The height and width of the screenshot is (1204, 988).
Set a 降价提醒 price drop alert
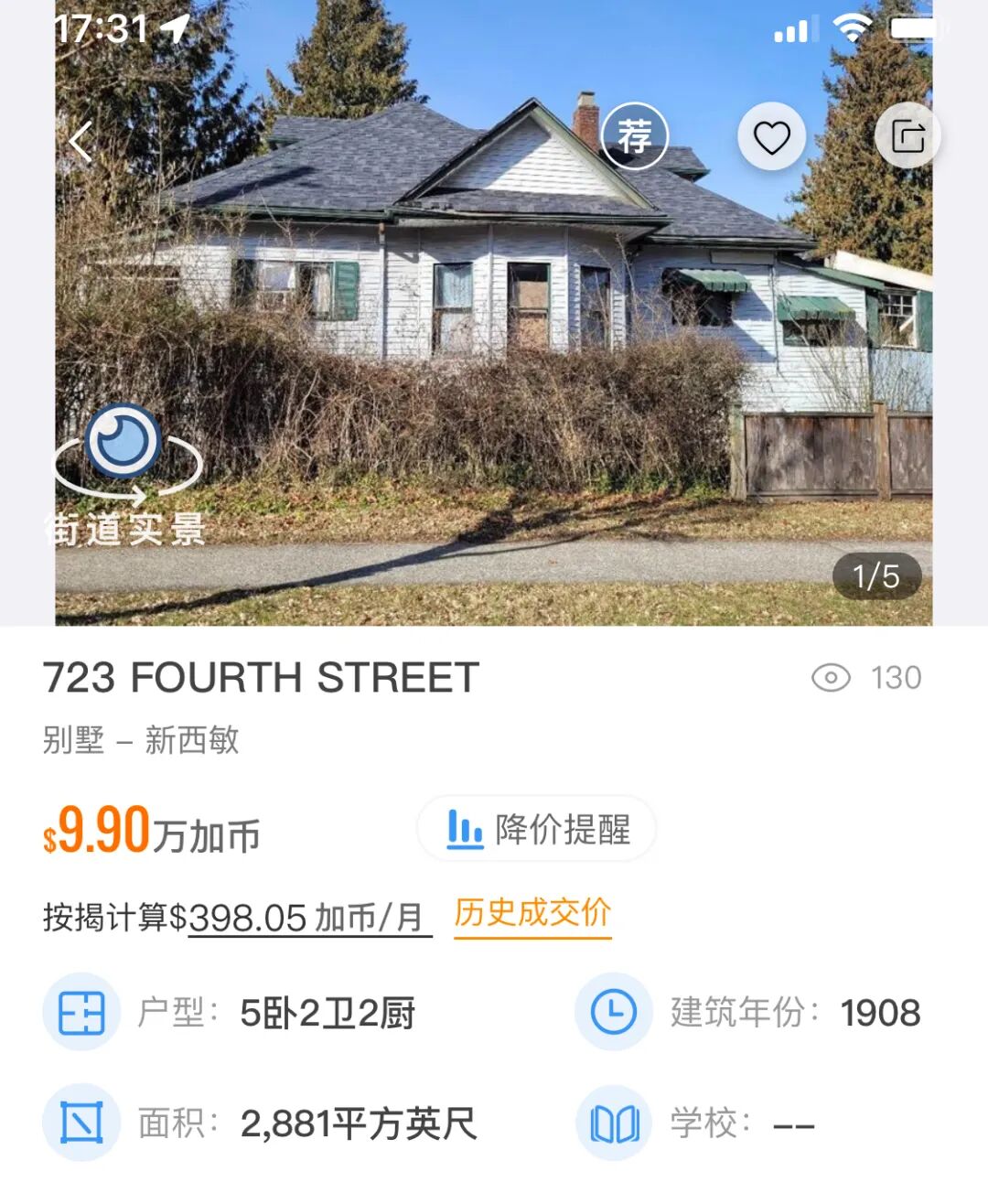(537, 829)
